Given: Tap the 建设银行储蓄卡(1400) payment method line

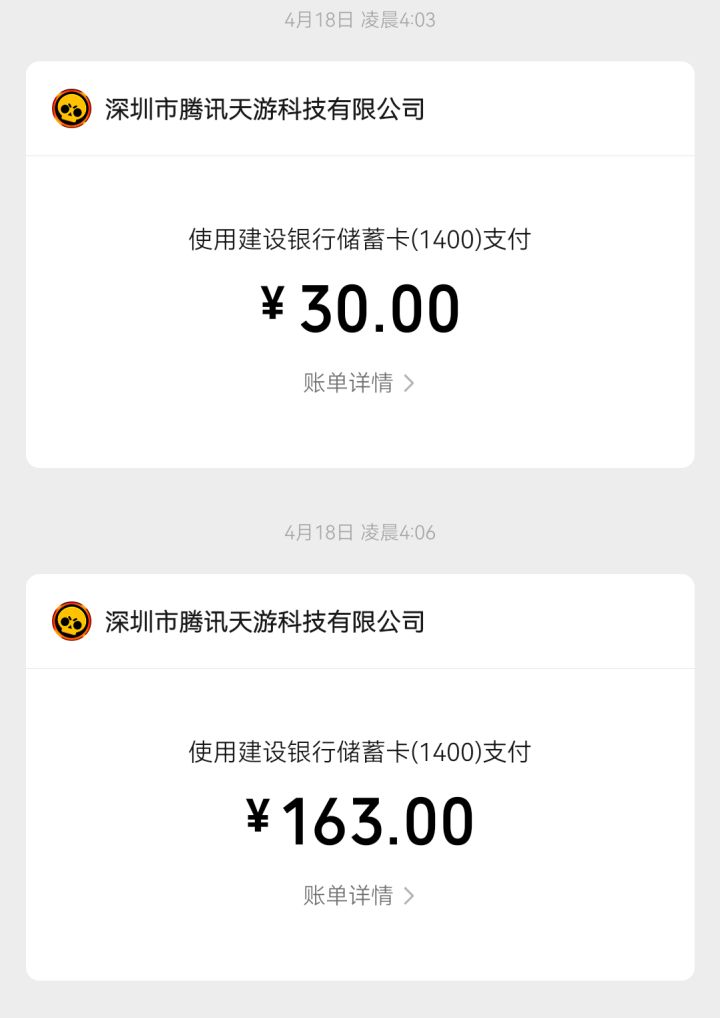Looking at the screenshot, I should click(x=360, y=239).
